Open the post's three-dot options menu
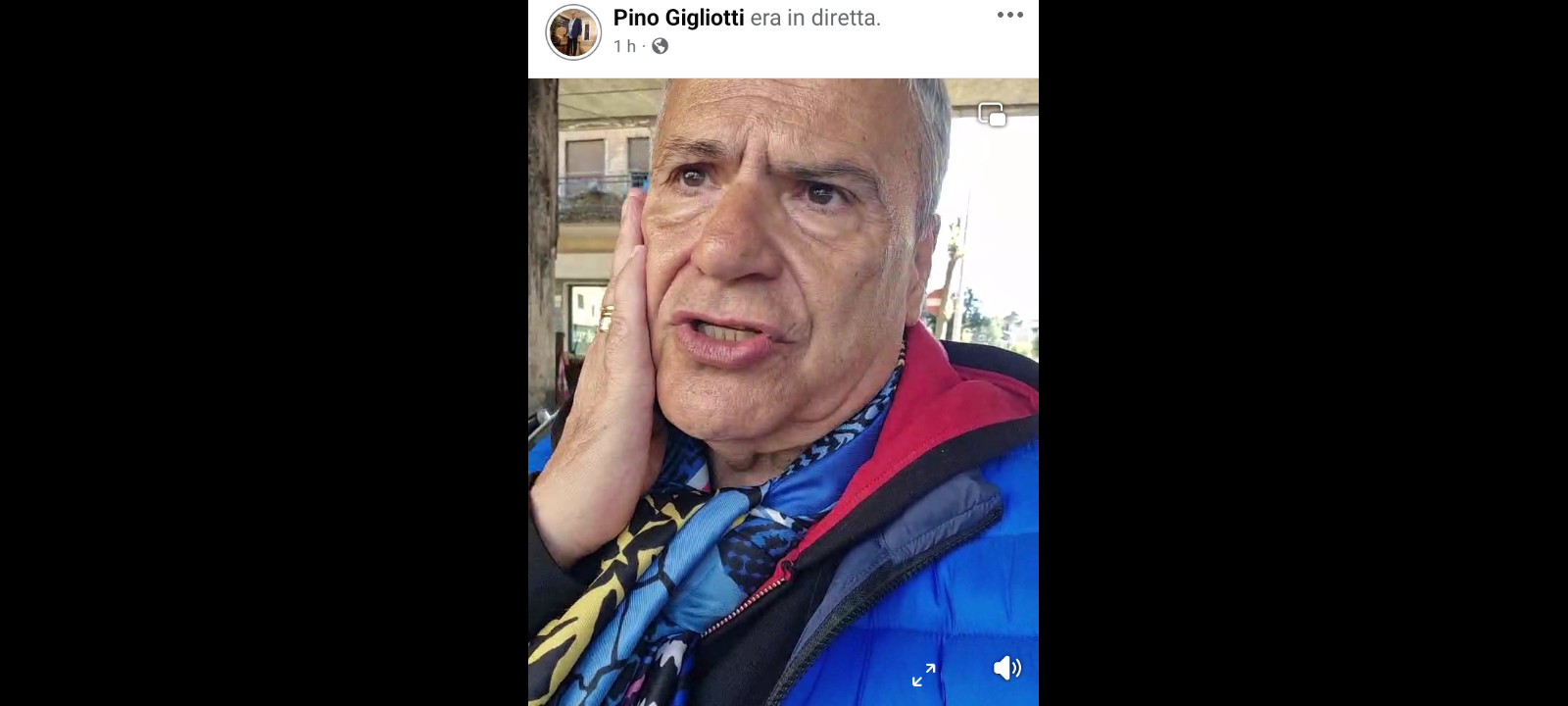Image resolution: width=1568 pixels, height=706 pixels. (1009, 16)
